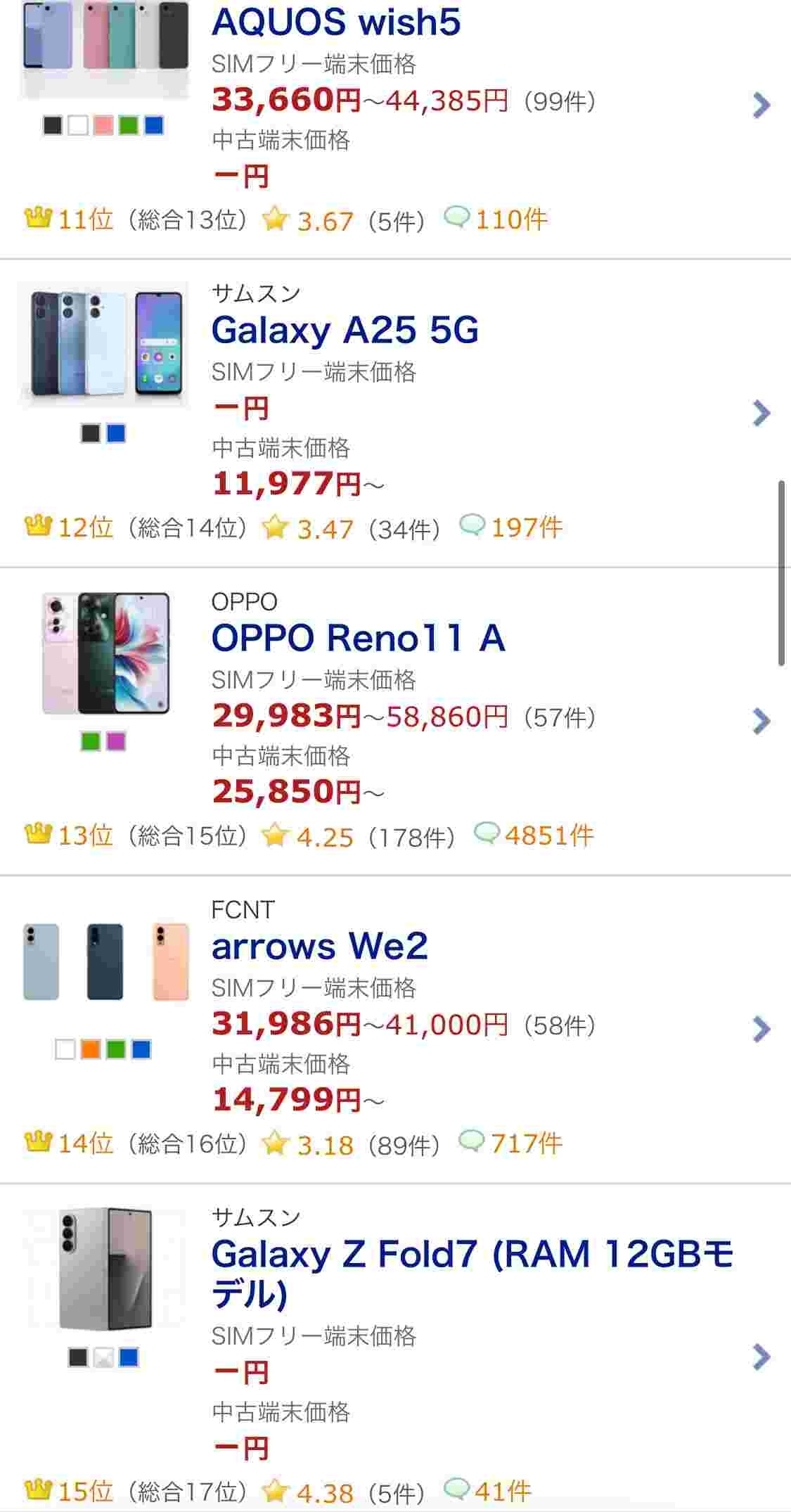Open the arrows We2 listing
The width and height of the screenshot is (791, 1512).
click(x=319, y=946)
